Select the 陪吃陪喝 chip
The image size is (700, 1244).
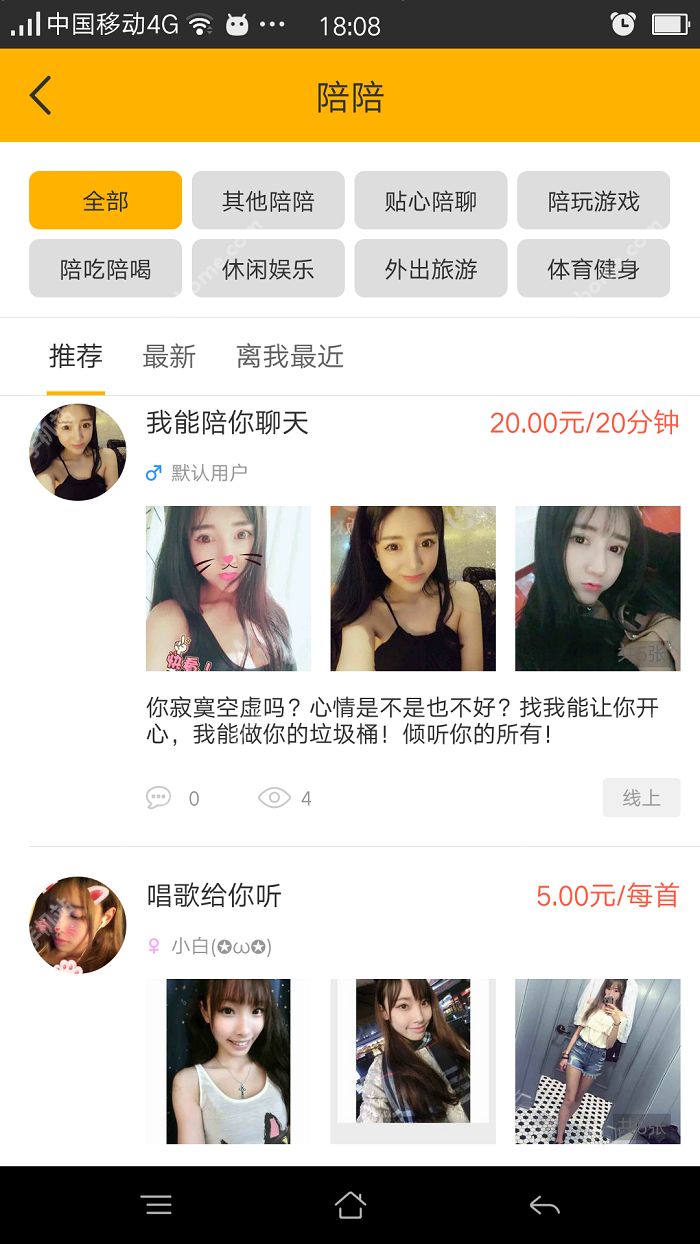[105, 269]
